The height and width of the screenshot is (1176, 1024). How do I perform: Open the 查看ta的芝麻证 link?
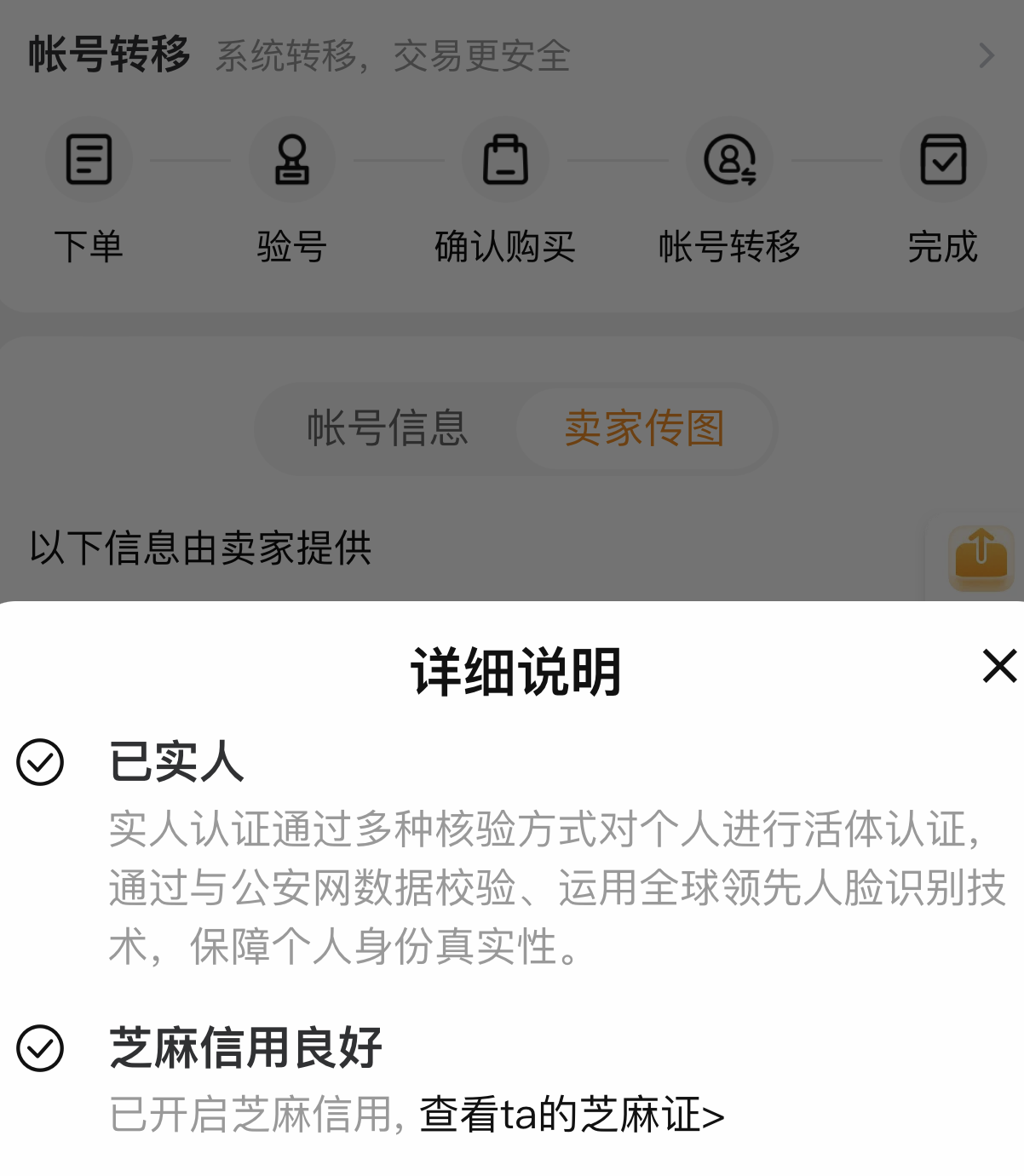pyautogui.click(x=572, y=1115)
